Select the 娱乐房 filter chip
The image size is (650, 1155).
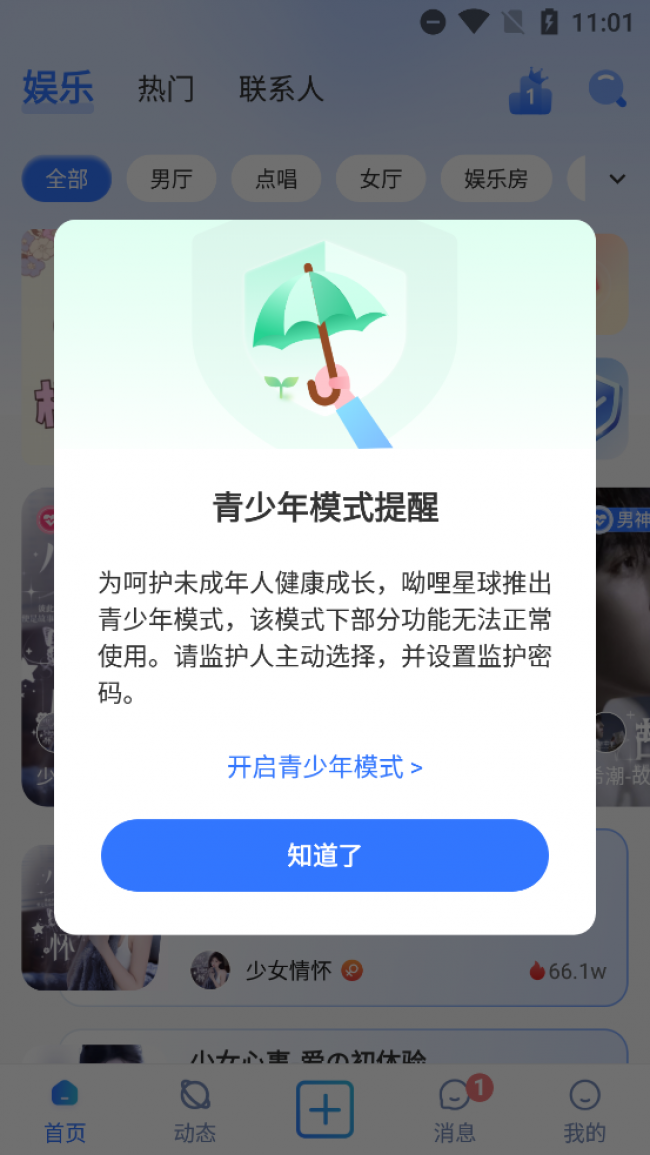pyautogui.click(x=495, y=179)
